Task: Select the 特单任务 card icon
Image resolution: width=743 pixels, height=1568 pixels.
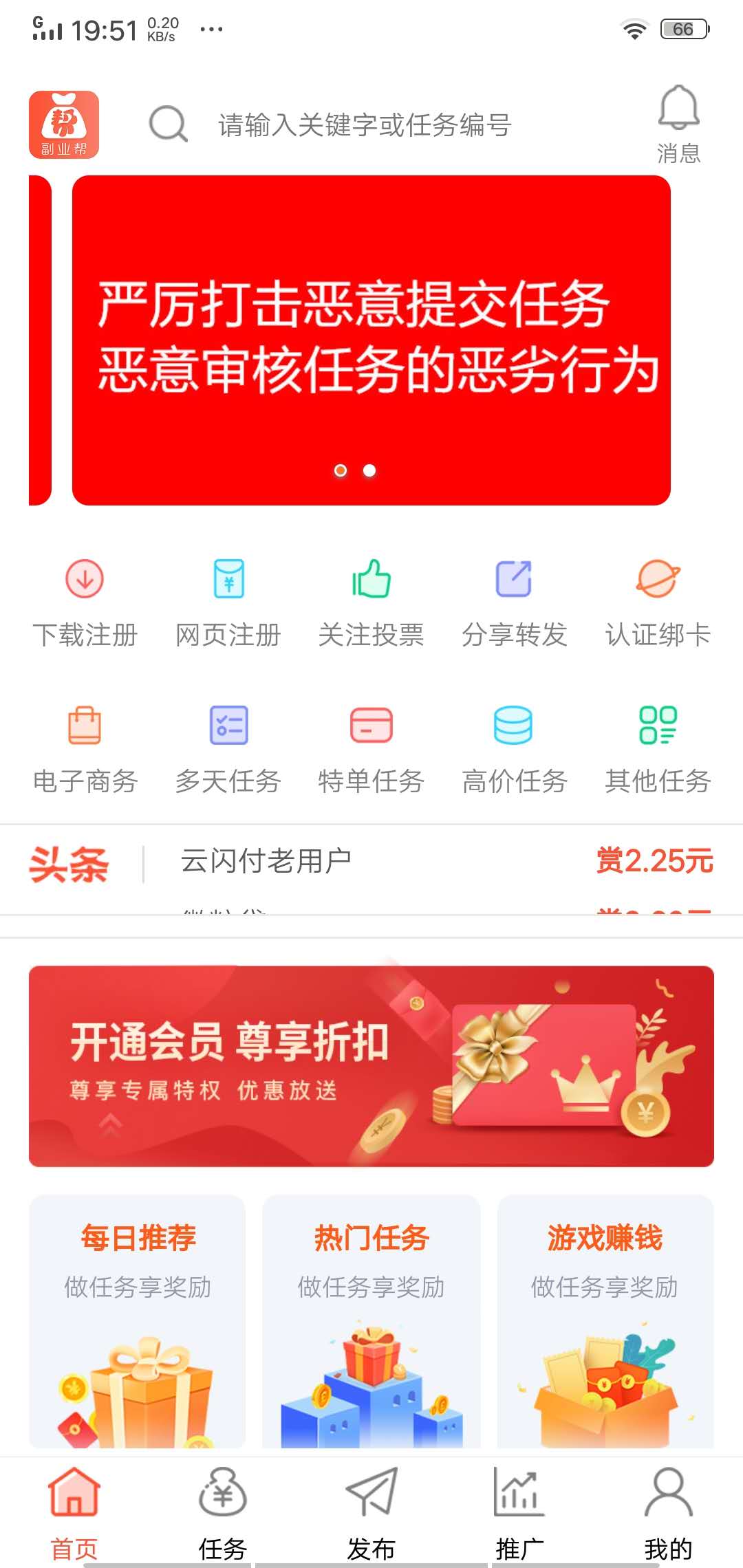Action: click(x=371, y=726)
